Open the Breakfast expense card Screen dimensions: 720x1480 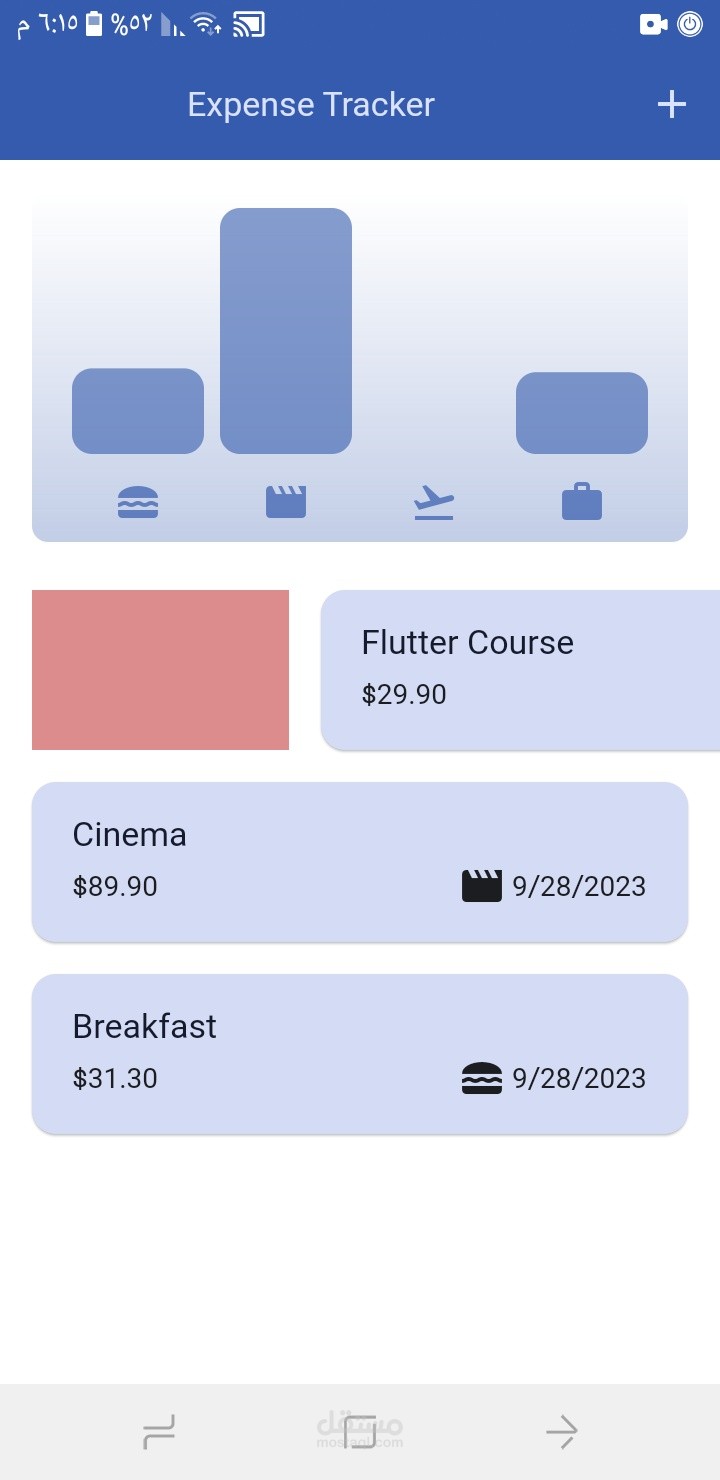pyautogui.click(x=360, y=1053)
